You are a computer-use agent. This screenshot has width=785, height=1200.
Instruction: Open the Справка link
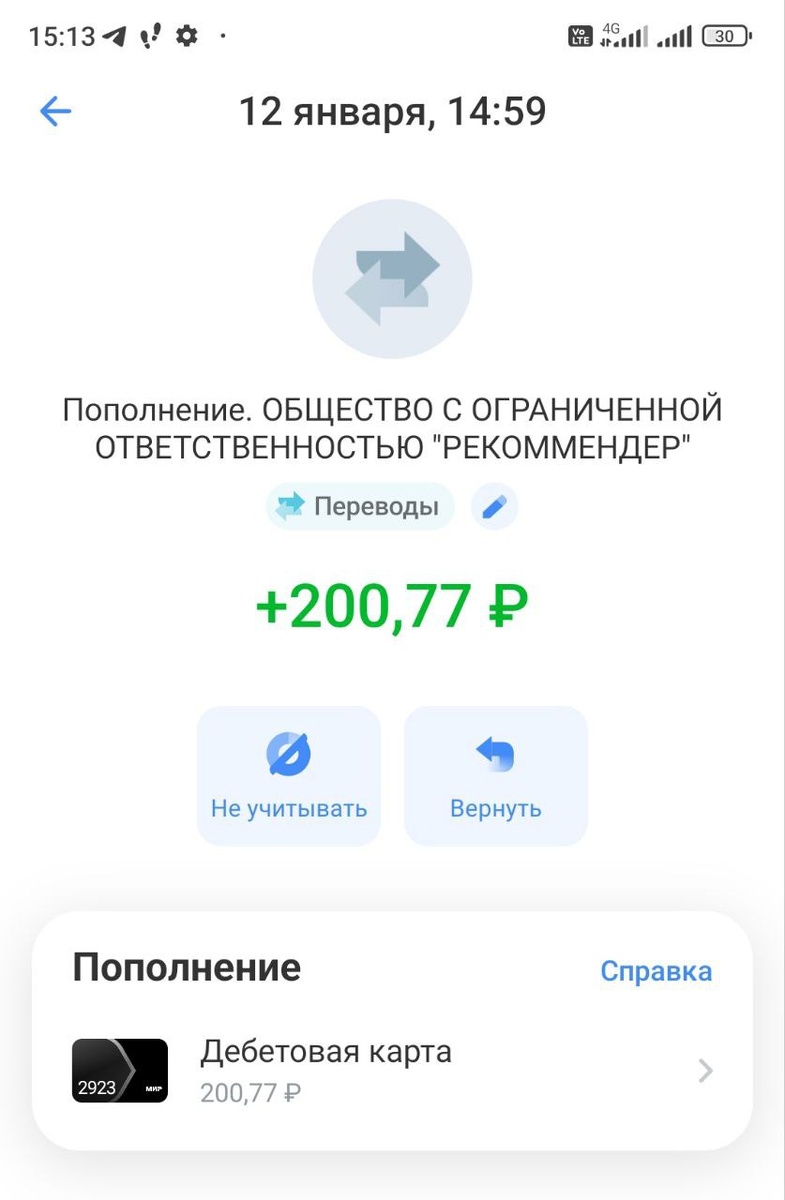tap(656, 971)
